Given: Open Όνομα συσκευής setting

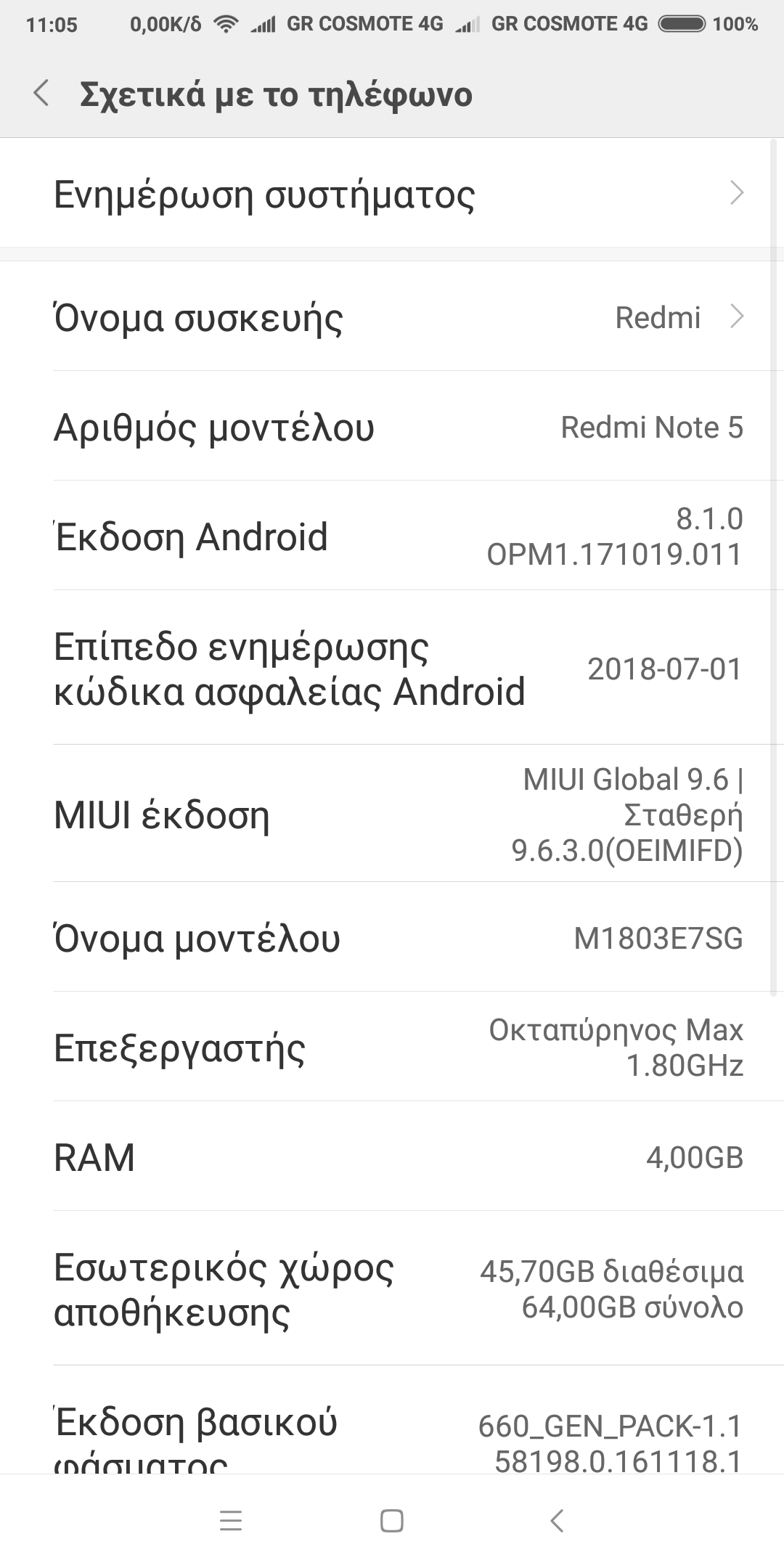Looking at the screenshot, I should click(x=392, y=317).
